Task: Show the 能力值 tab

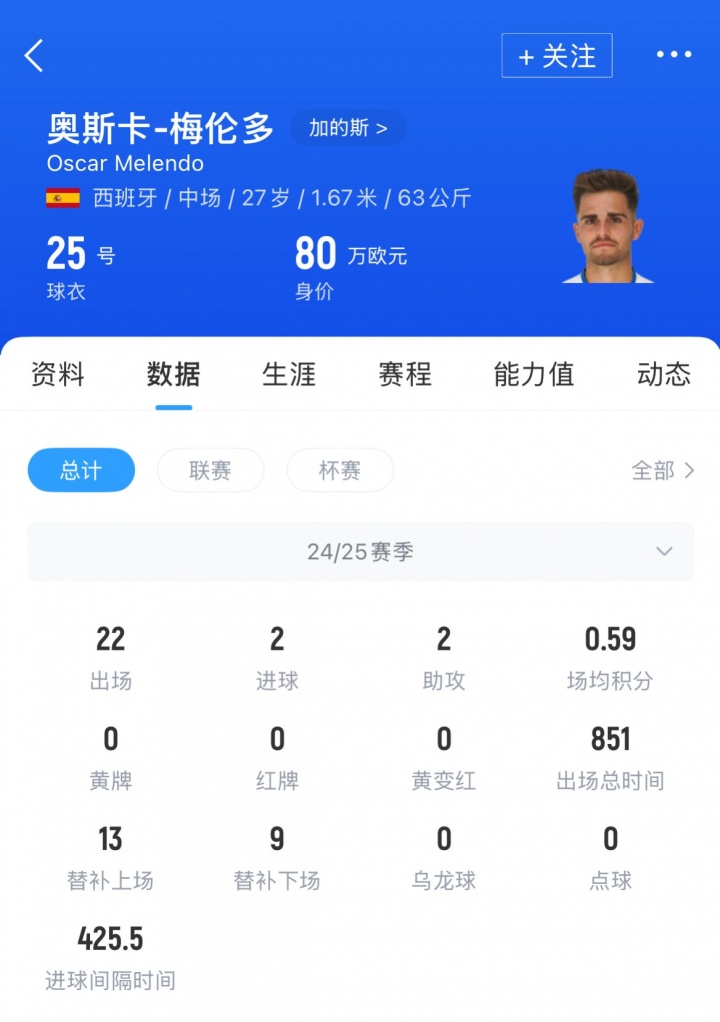Action: 534,374
